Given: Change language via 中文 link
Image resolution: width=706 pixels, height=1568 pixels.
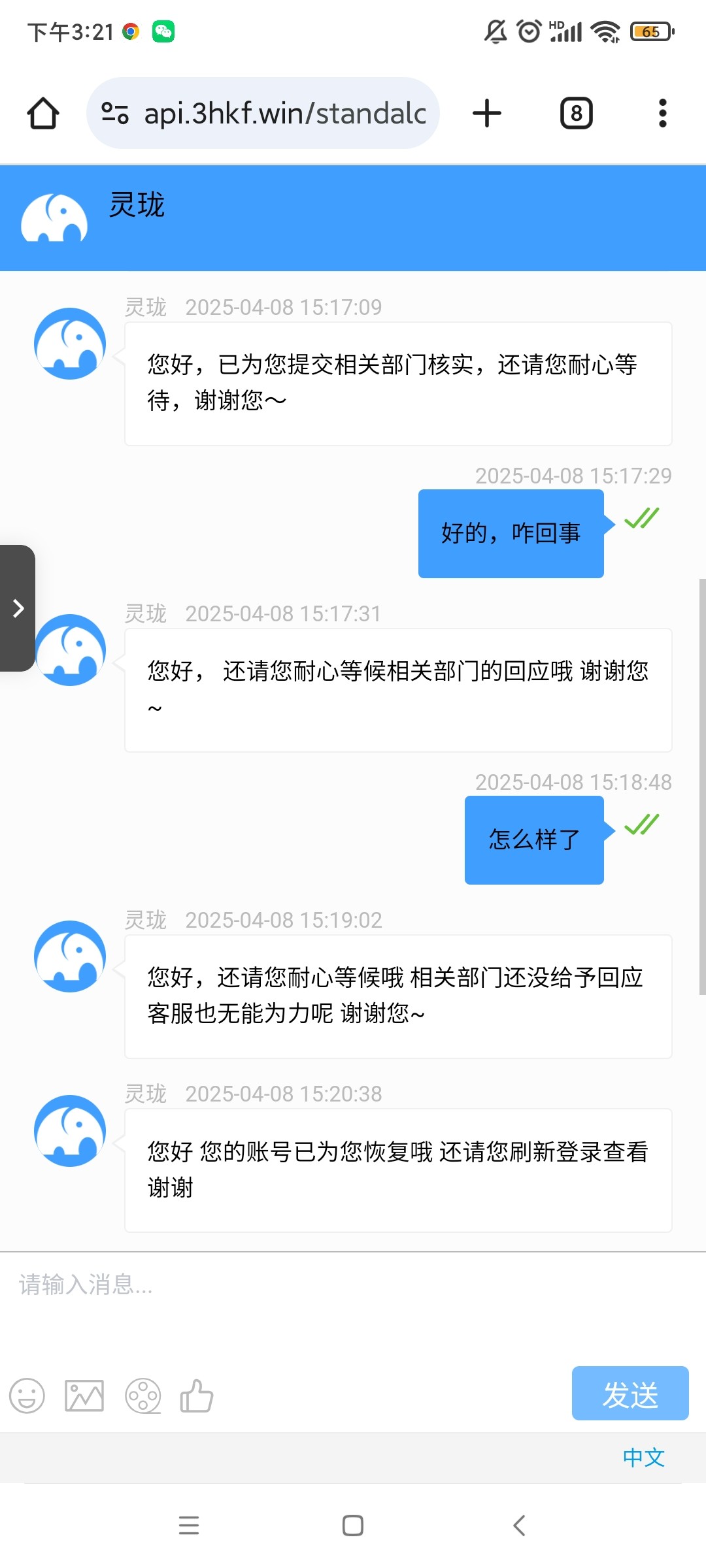Looking at the screenshot, I should coord(643,1458).
